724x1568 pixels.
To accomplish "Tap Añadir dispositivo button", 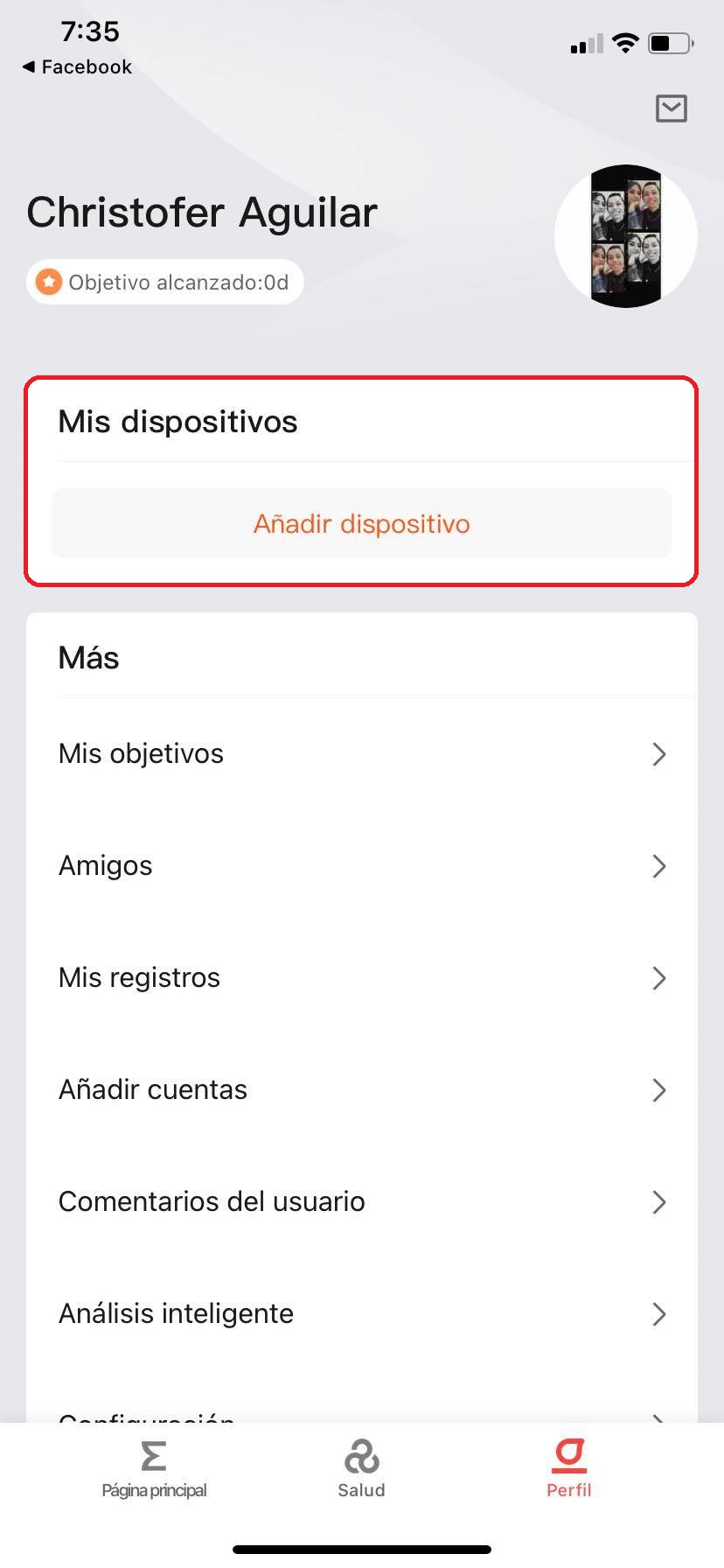I will tap(361, 523).
